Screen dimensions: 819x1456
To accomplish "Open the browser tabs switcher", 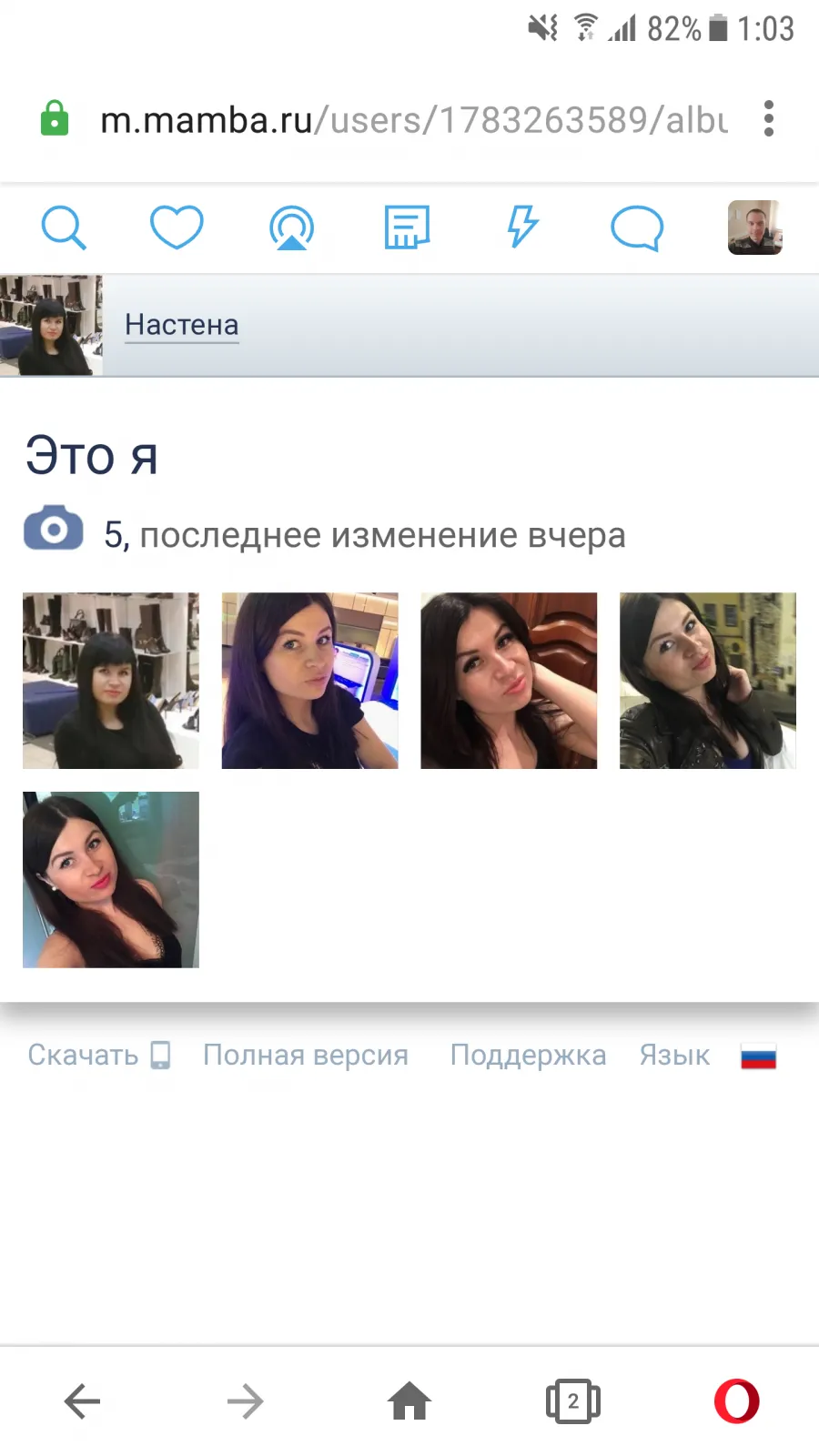I will click(x=573, y=1401).
